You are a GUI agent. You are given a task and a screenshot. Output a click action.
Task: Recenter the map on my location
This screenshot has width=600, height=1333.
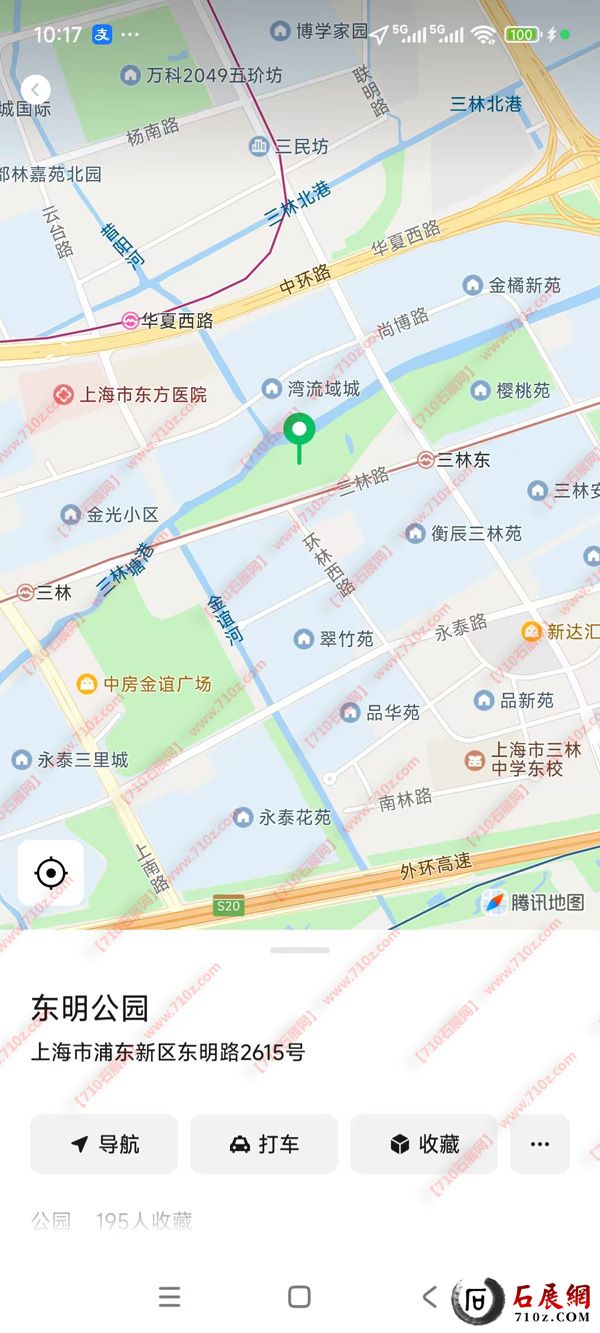tap(50, 873)
